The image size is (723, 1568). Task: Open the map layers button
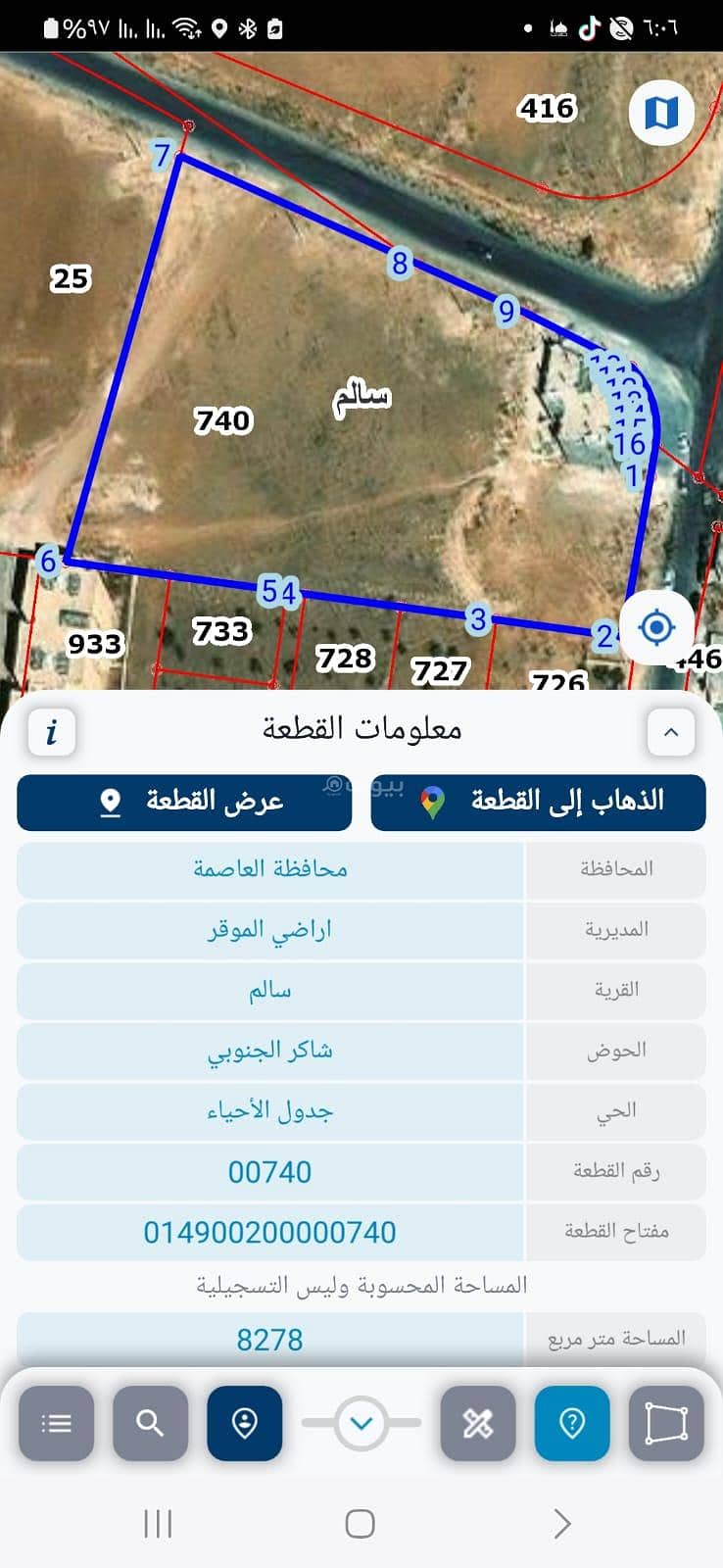(661, 114)
